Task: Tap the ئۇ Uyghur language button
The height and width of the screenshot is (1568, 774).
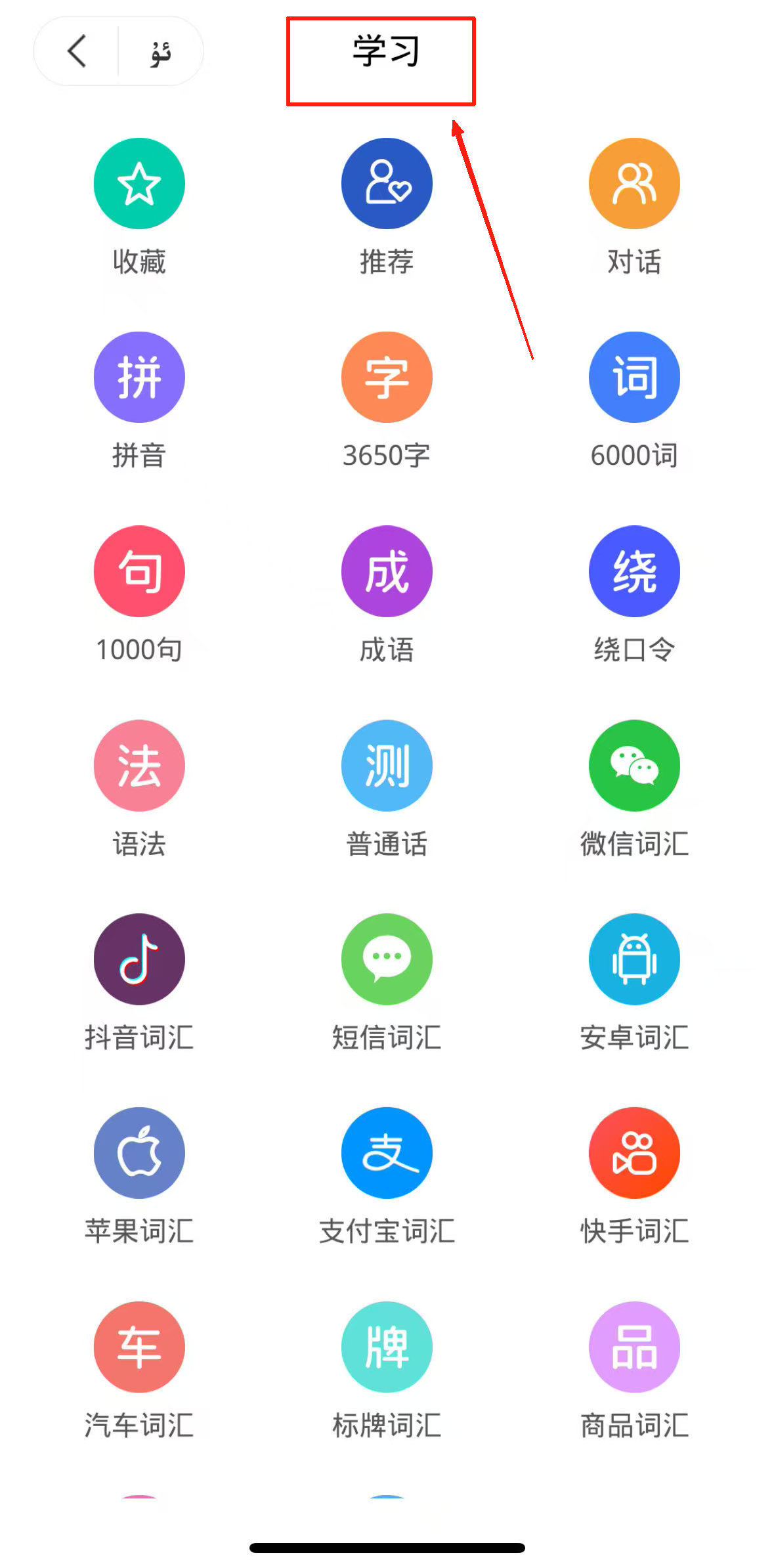Action: tap(158, 51)
